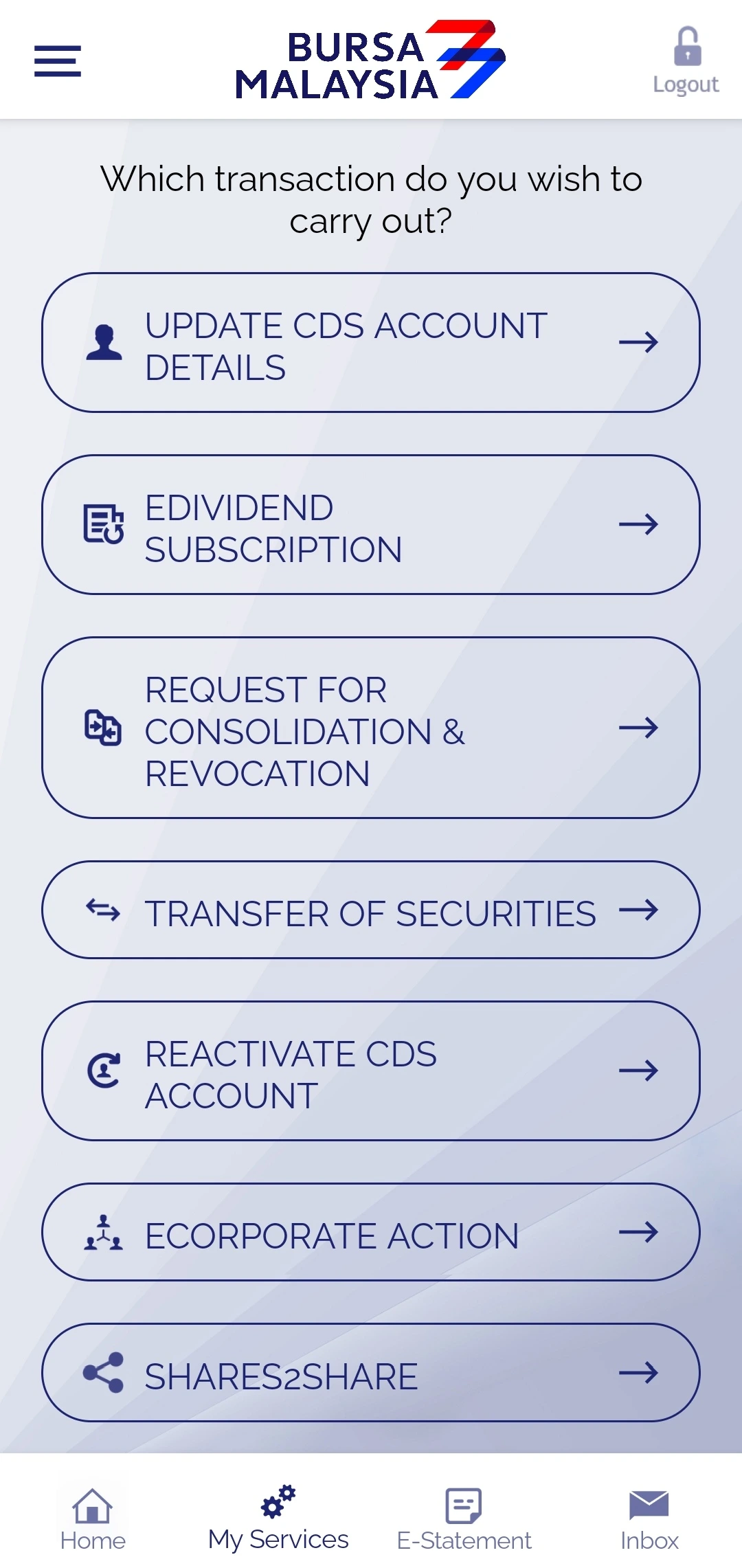Open Shares2Share transaction
Viewport: 742px width, 1568px height.
click(x=371, y=1373)
